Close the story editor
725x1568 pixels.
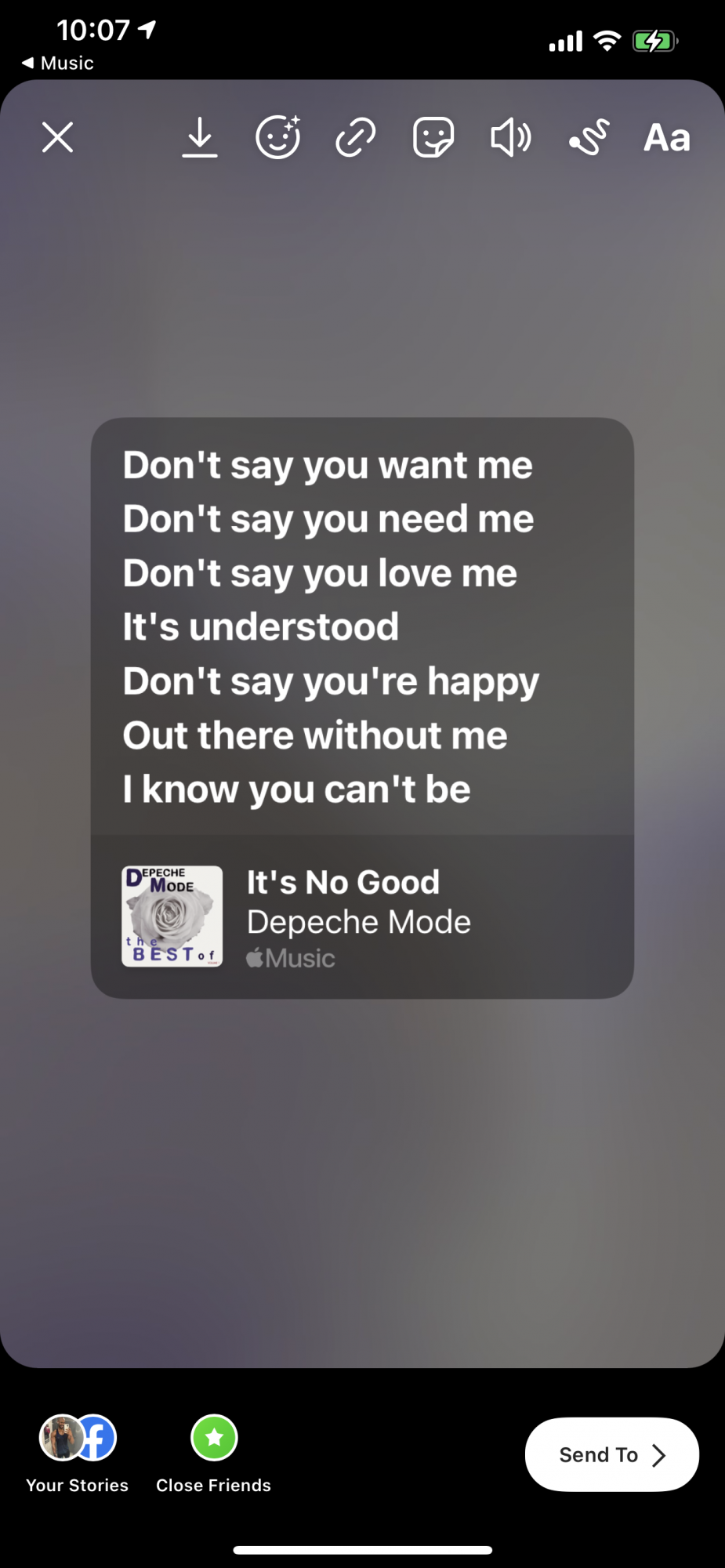(x=57, y=138)
